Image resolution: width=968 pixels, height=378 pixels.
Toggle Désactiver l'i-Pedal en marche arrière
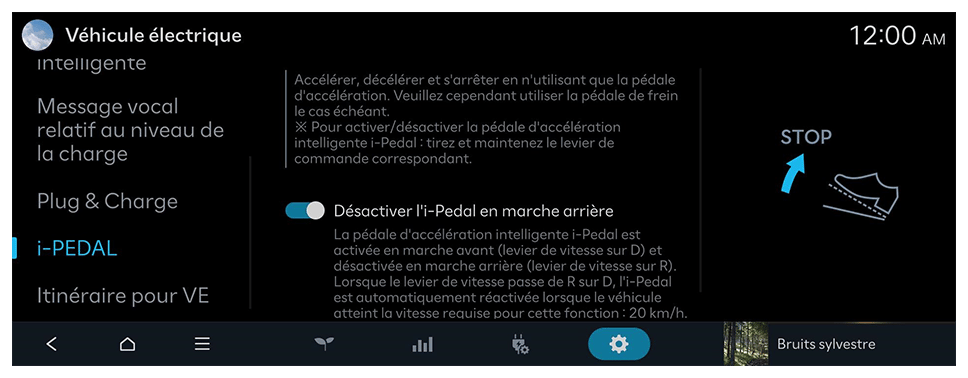(304, 211)
